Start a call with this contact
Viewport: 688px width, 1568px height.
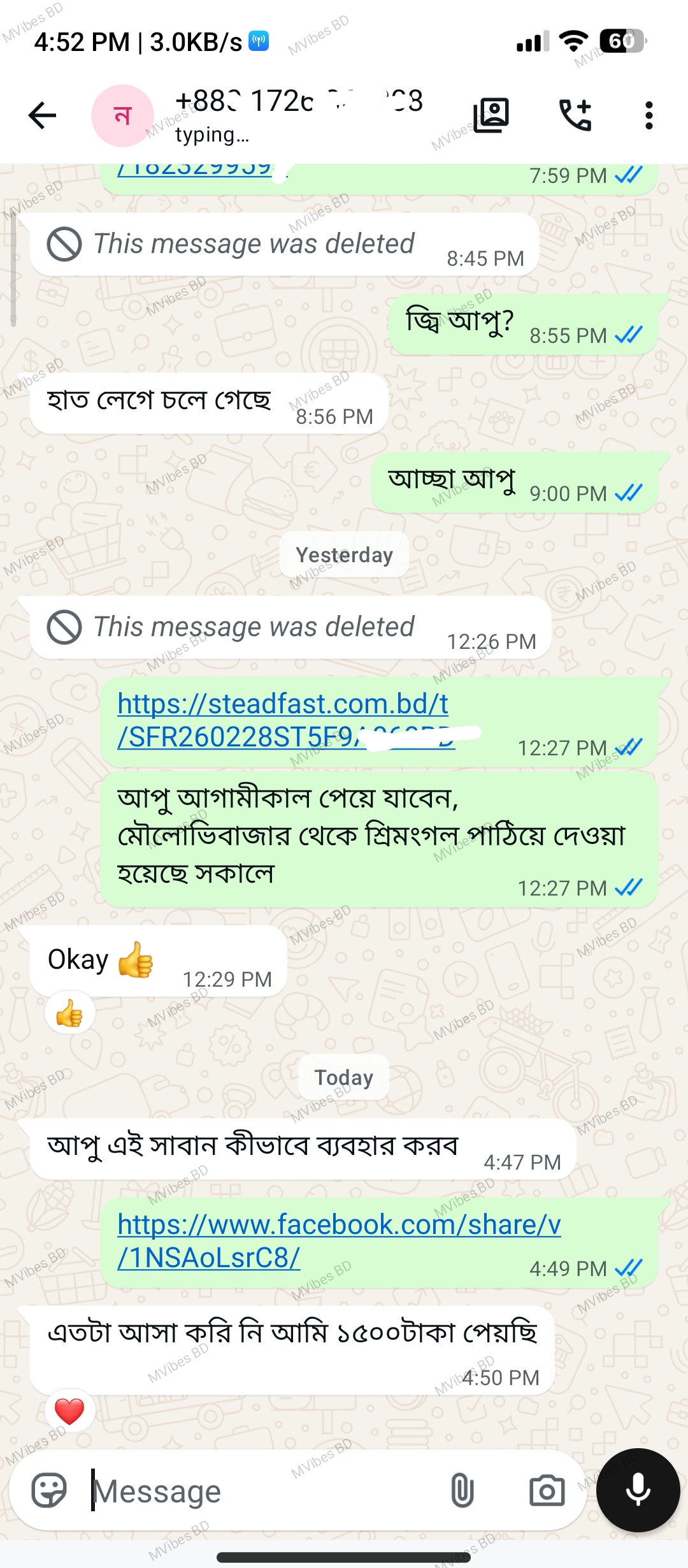tap(575, 115)
